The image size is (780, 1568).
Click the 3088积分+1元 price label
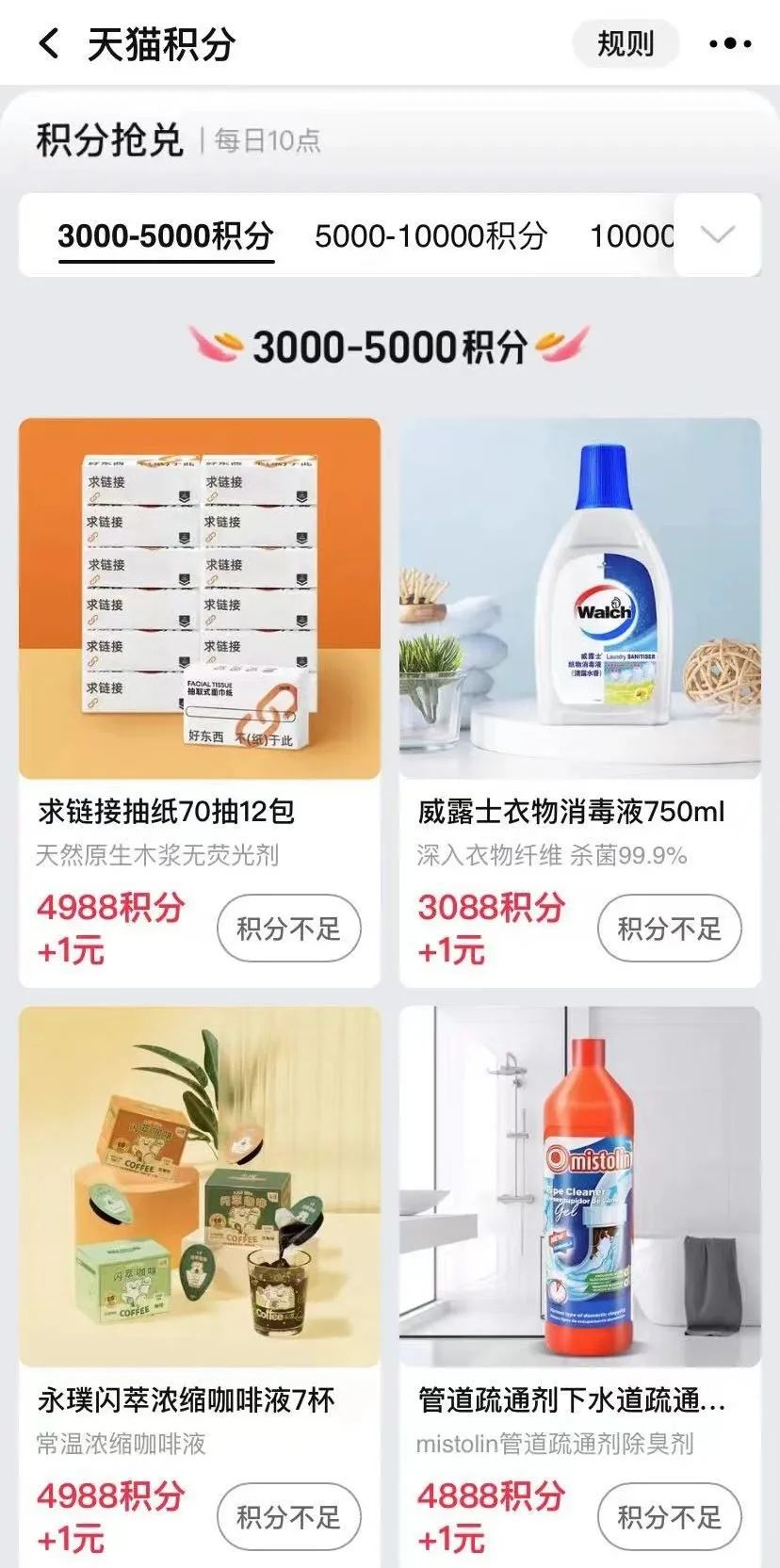tap(490, 928)
